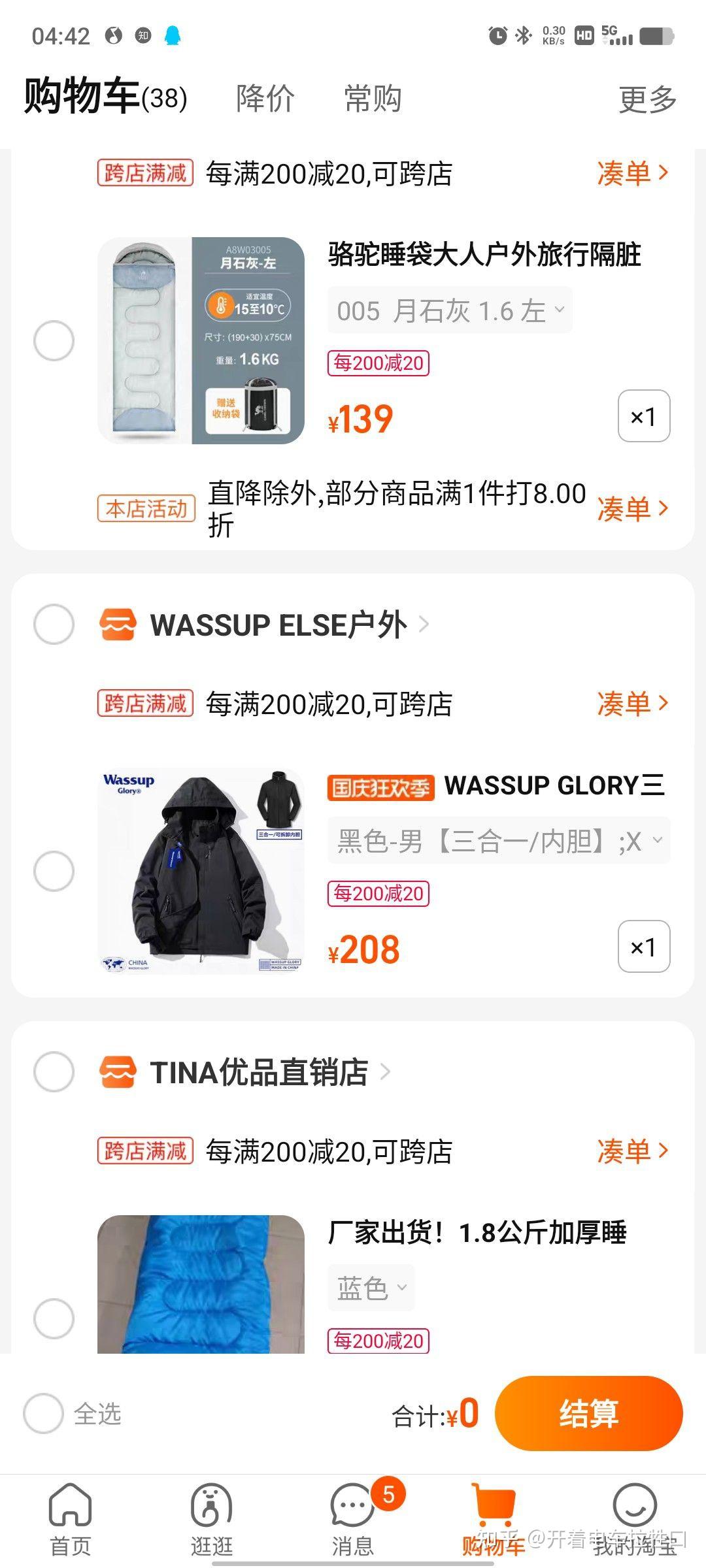Switch to the 降价 tab
Screen dimensions: 706x1568
coord(265,99)
